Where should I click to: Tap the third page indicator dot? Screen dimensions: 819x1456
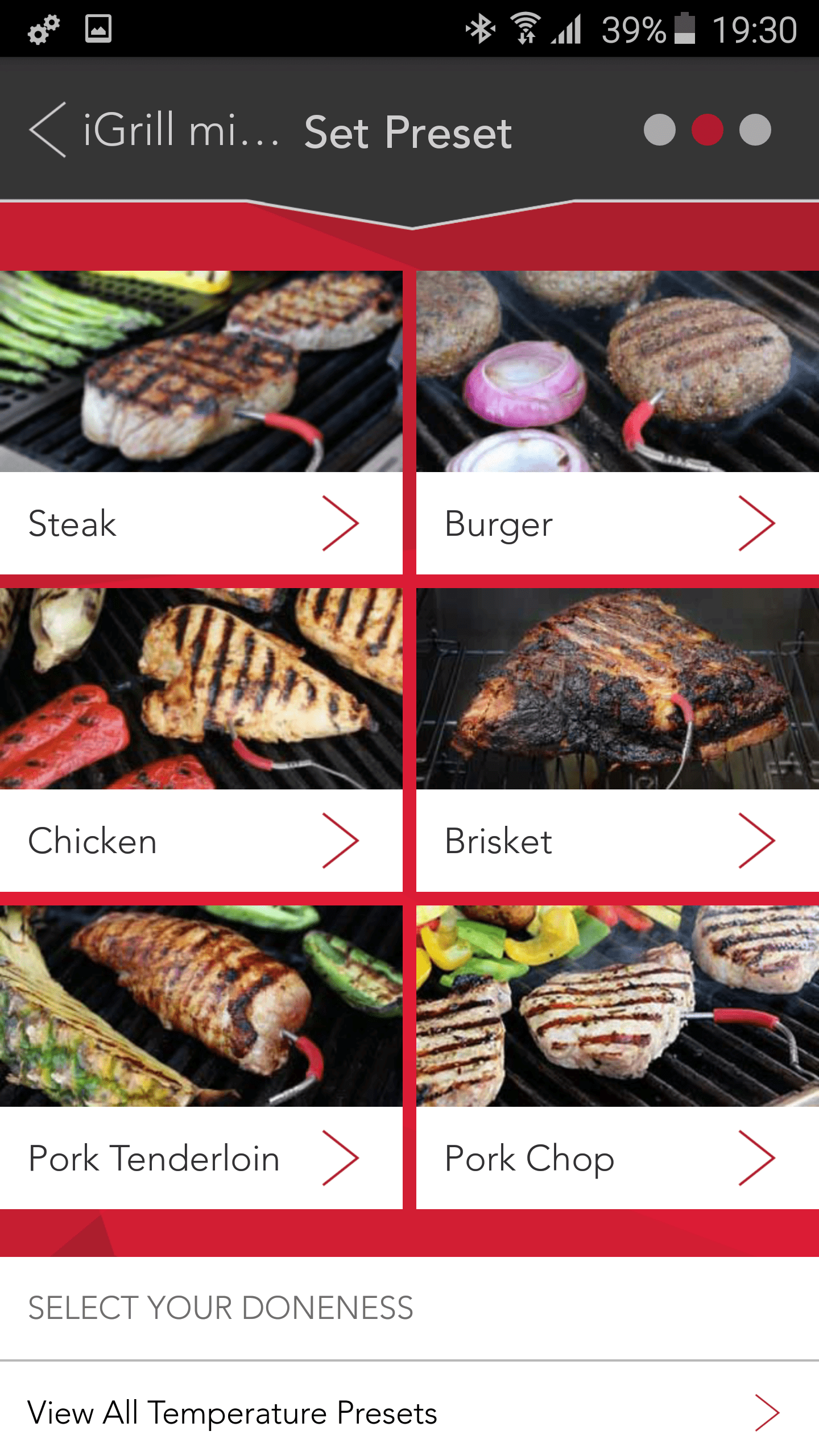tap(755, 130)
